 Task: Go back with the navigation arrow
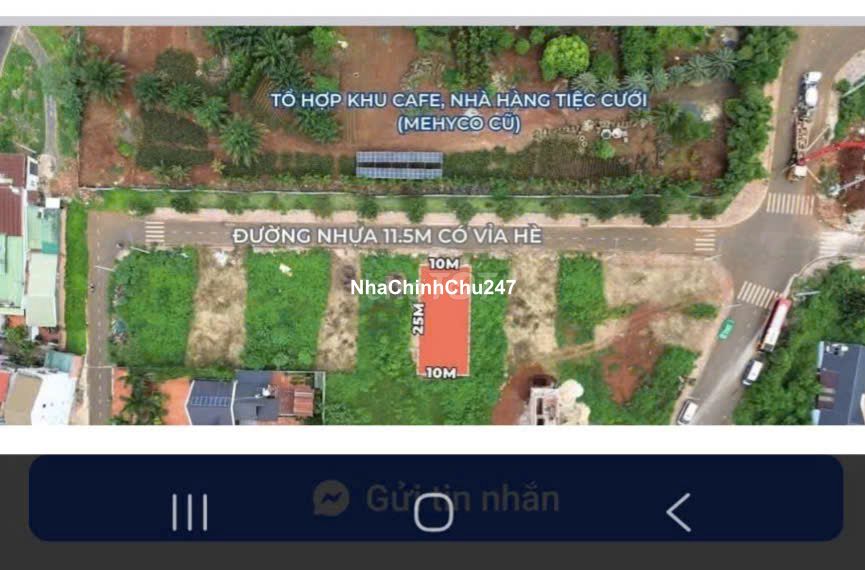tap(678, 512)
